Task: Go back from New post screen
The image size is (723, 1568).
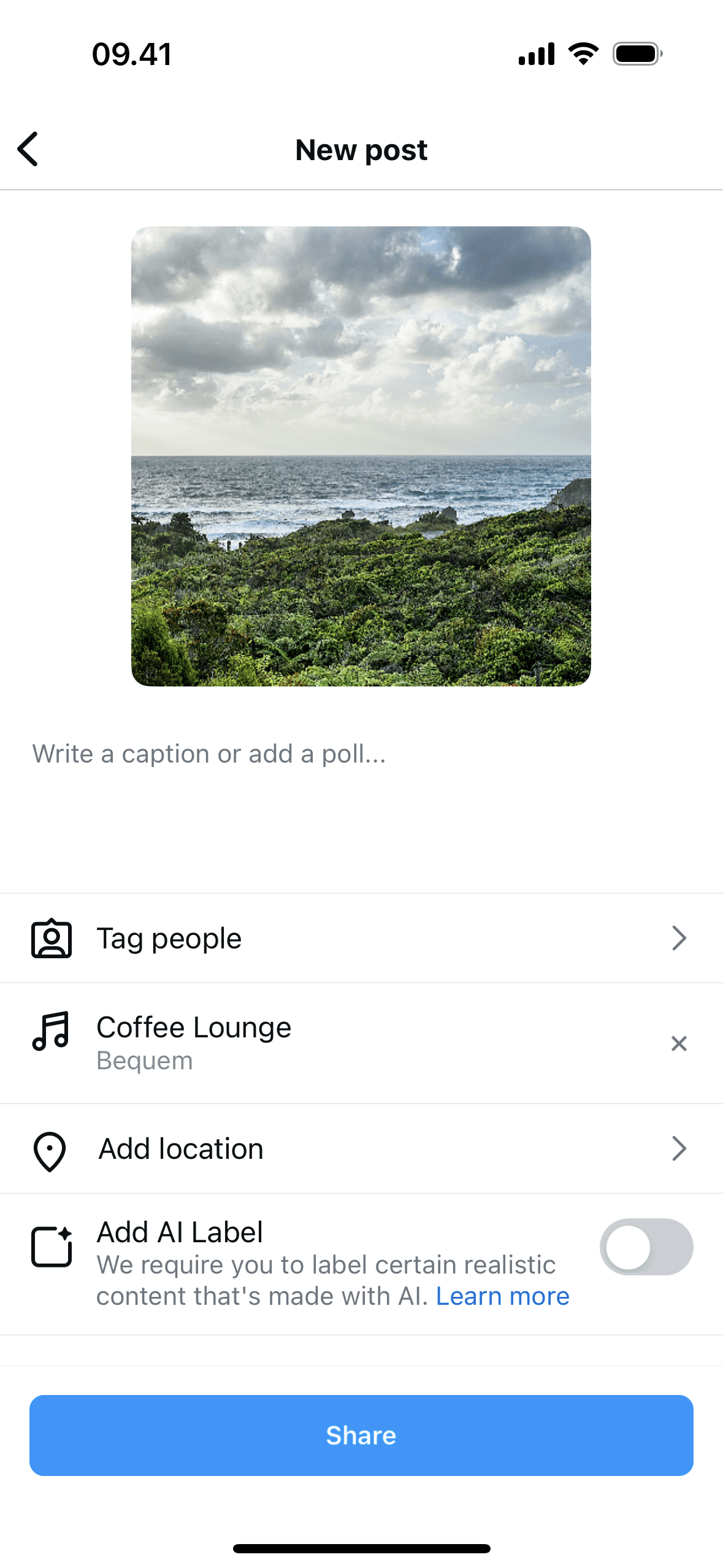Action: (x=28, y=149)
